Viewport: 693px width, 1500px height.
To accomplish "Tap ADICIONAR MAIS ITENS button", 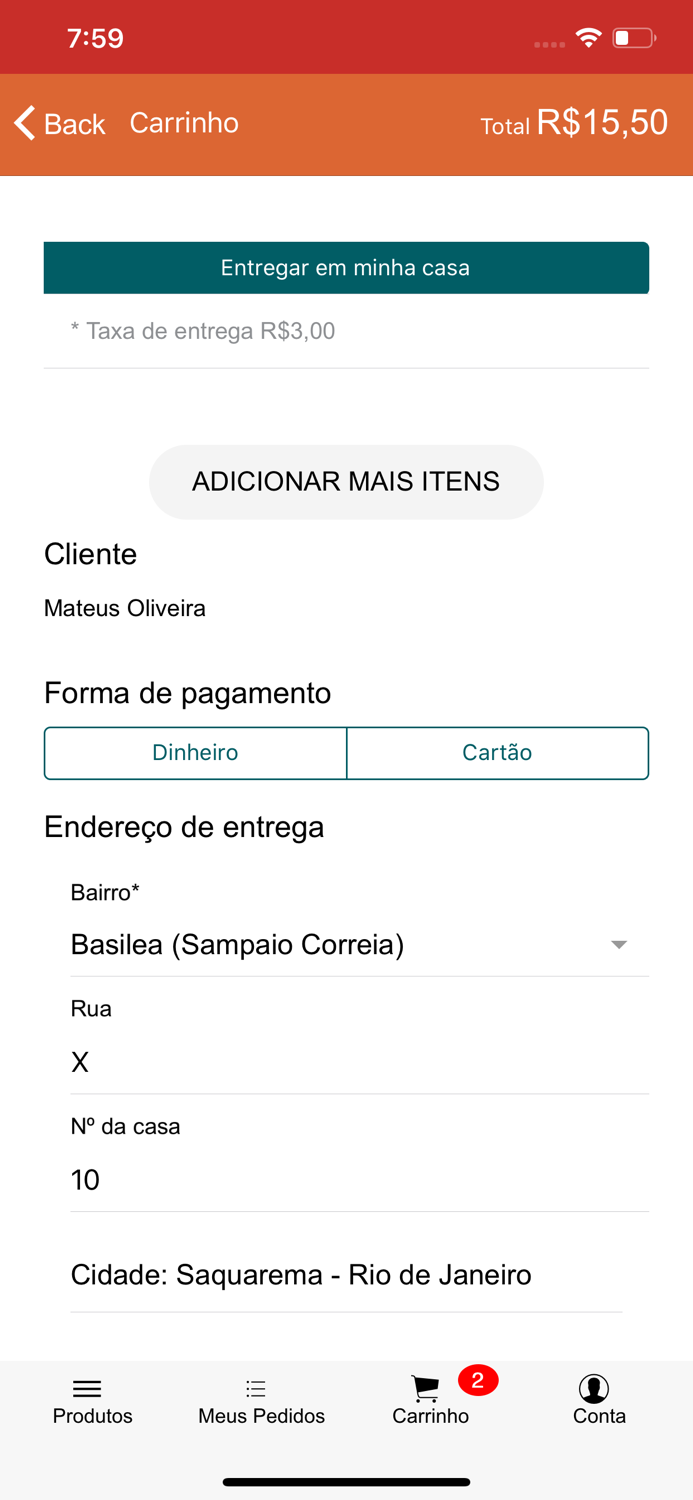I will (x=346, y=482).
